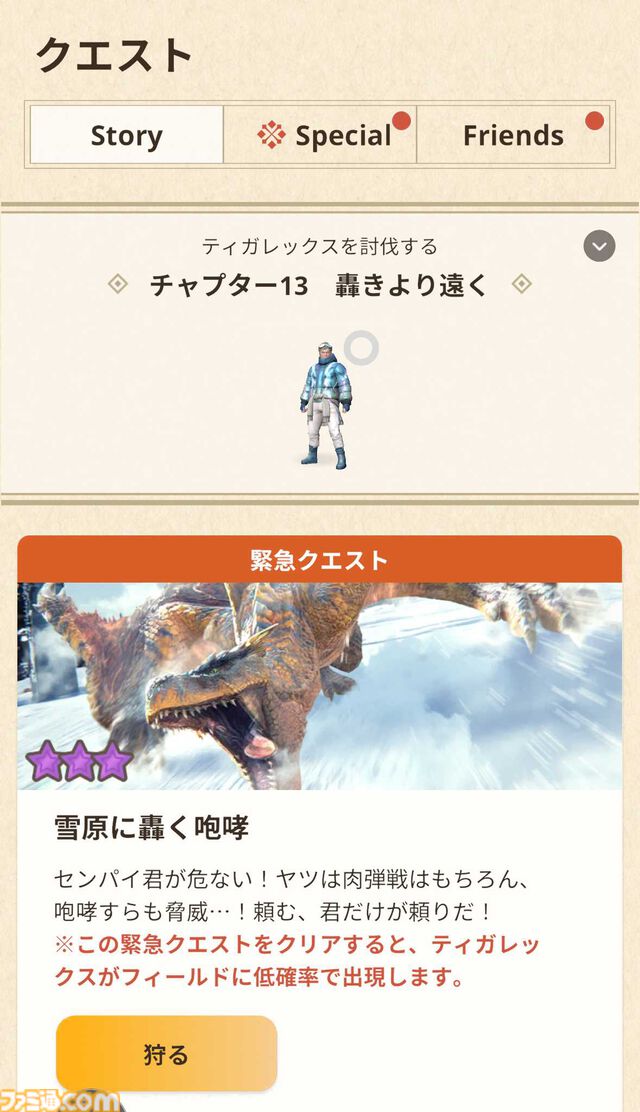Image resolution: width=640 pixels, height=1112 pixels.
Task: Tap the 狩る hunt button
Action: (x=166, y=1054)
